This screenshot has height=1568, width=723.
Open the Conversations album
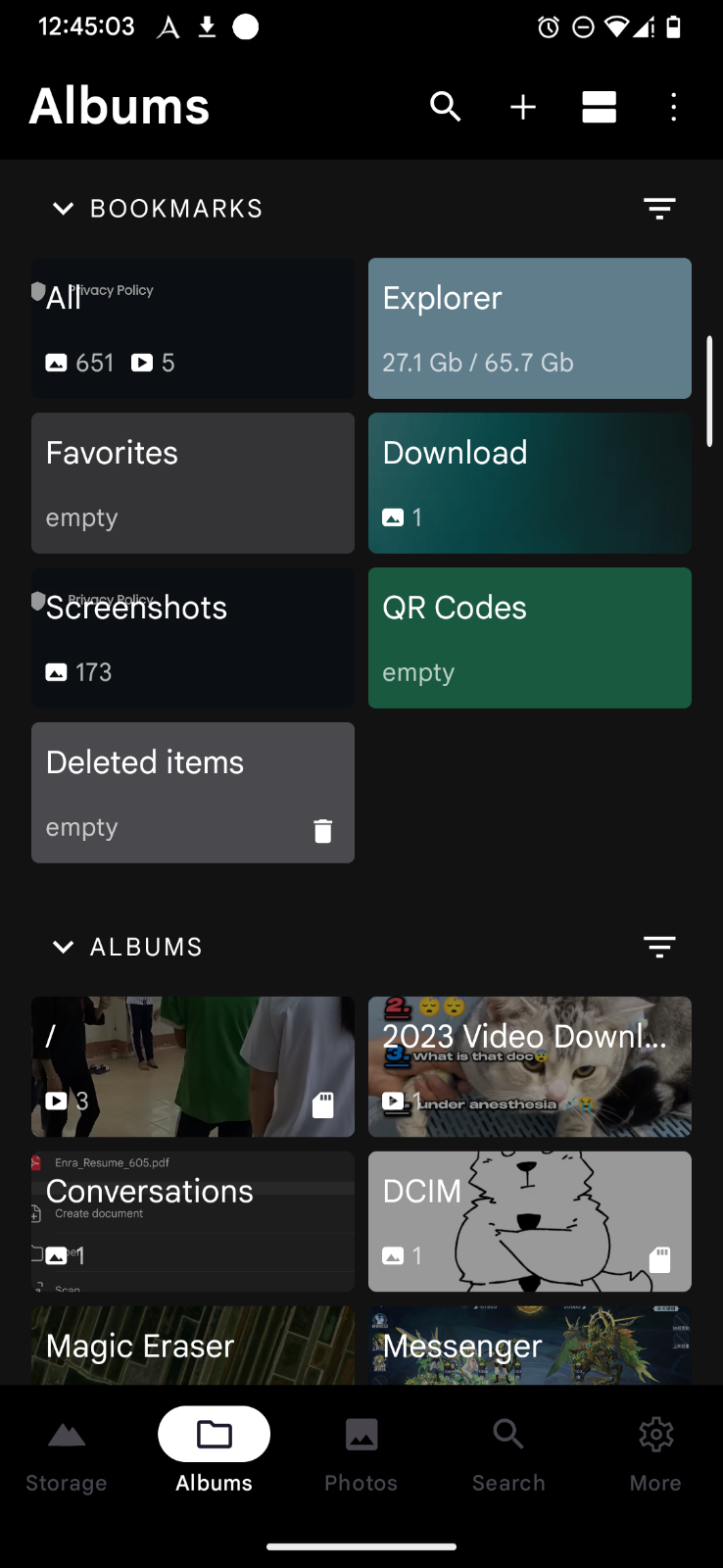(193, 1222)
